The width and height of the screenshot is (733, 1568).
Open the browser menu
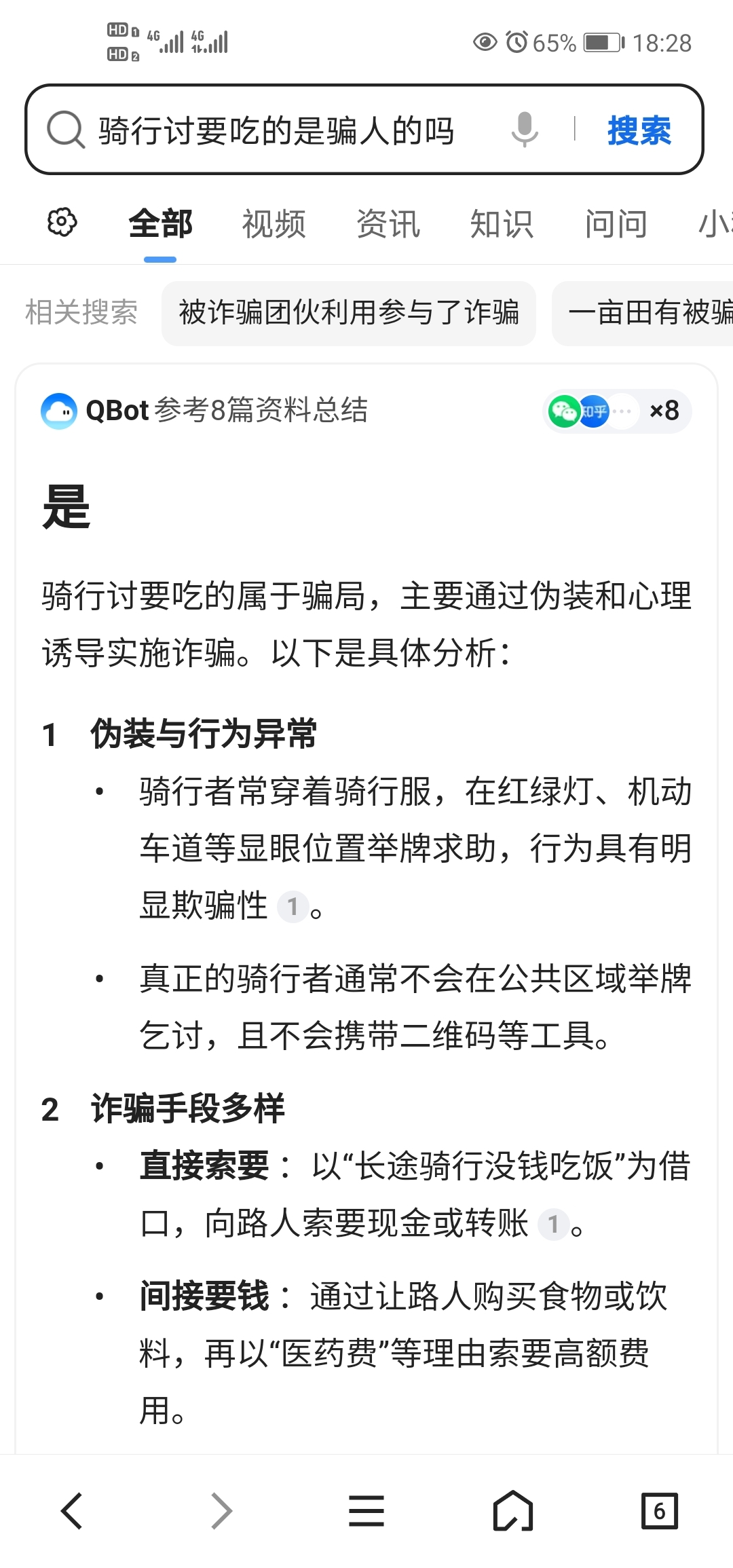pyautogui.click(x=366, y=1511)
